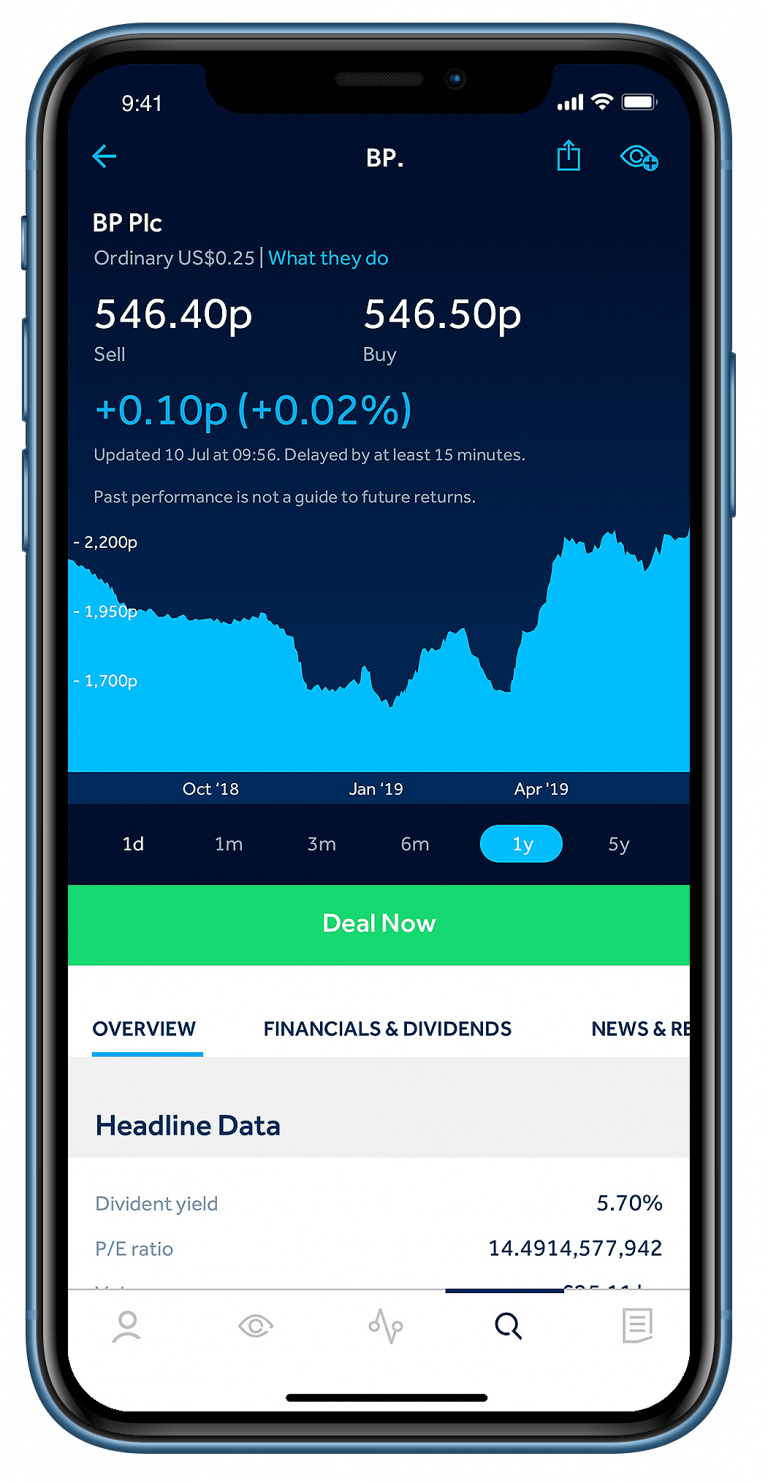Select the 1d chart range
Viewport: 768px width, 1483px height.
coord(133,844)
